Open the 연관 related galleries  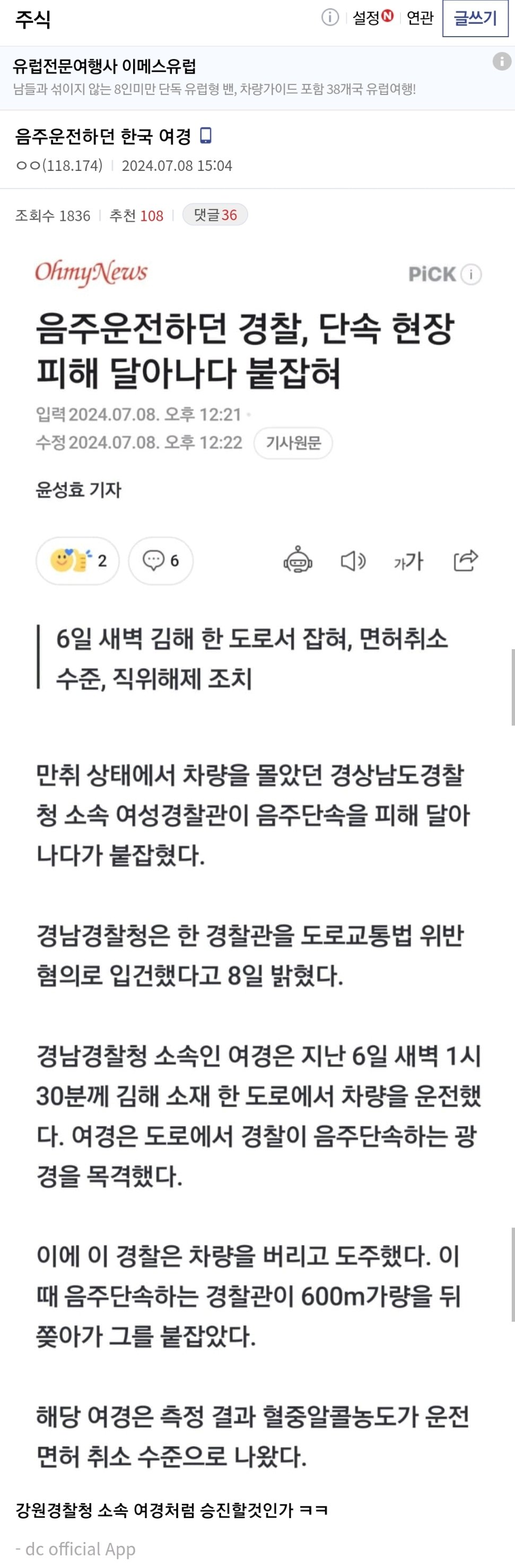(420, 18)
